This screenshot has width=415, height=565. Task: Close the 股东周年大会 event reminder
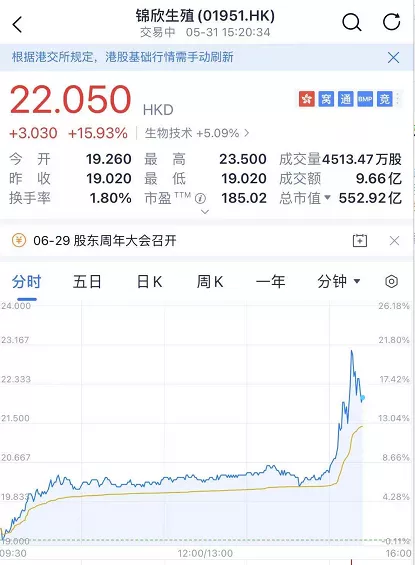point(394,241)
